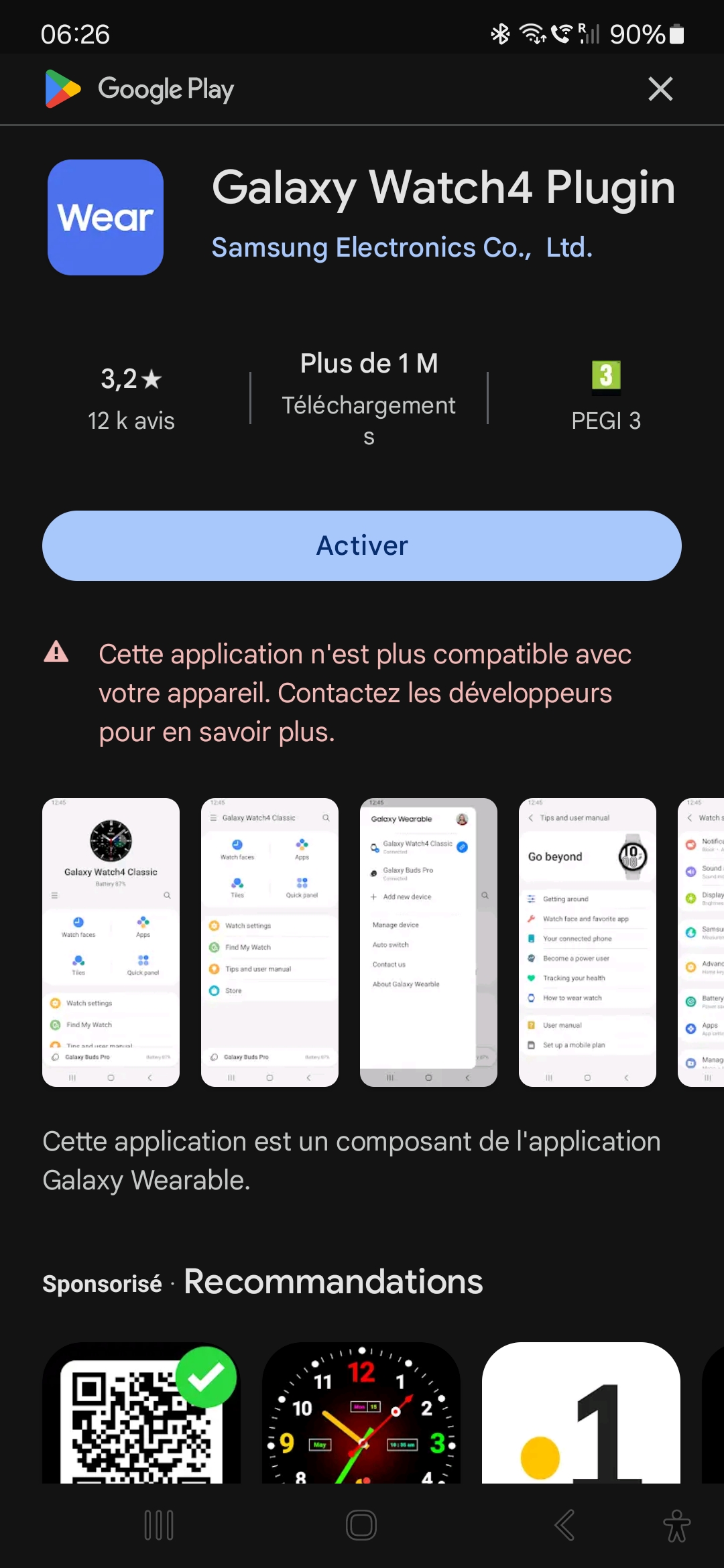This screenshot has width=724, height=1568.
Task: View the 12 k avis reviews
Action: point(131,421)
